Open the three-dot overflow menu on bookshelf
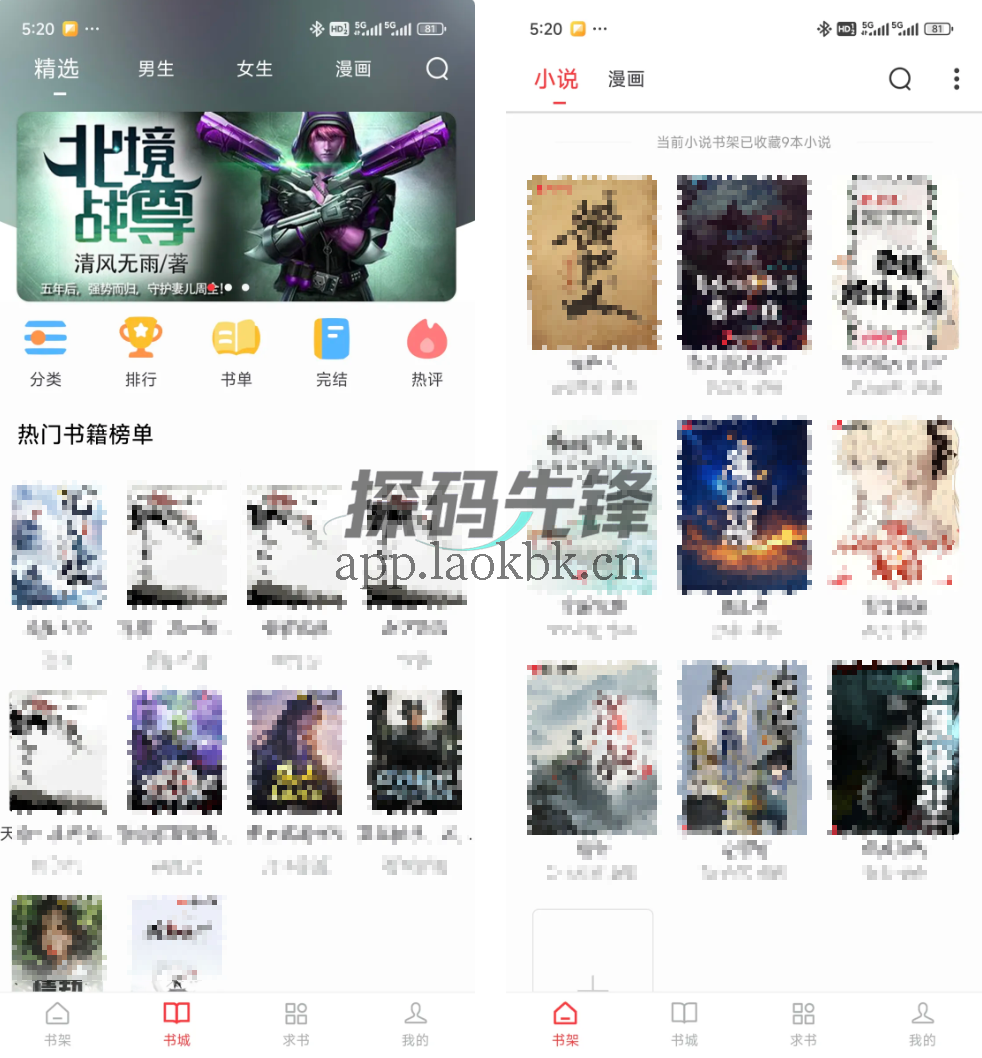This screenshot has width=982, height=1058. 956,79
